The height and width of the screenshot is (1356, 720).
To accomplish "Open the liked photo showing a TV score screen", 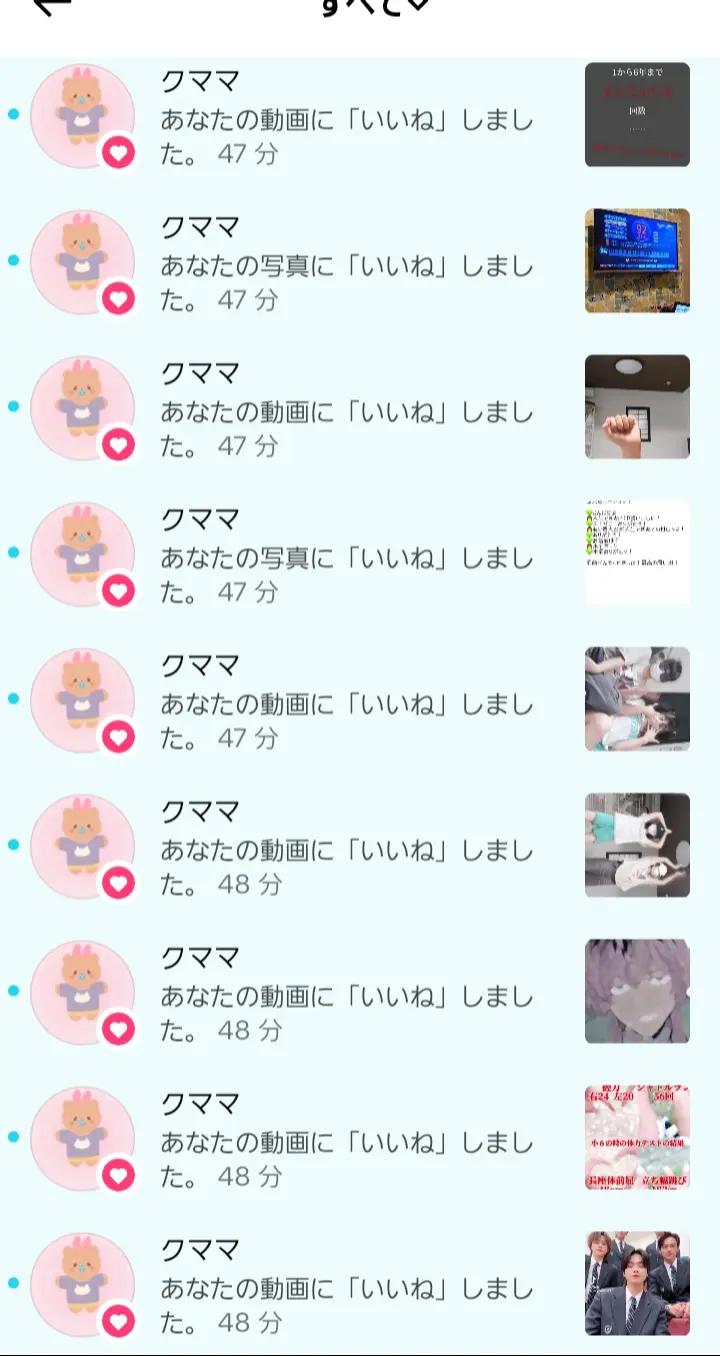I will click(x=637, y=261).
